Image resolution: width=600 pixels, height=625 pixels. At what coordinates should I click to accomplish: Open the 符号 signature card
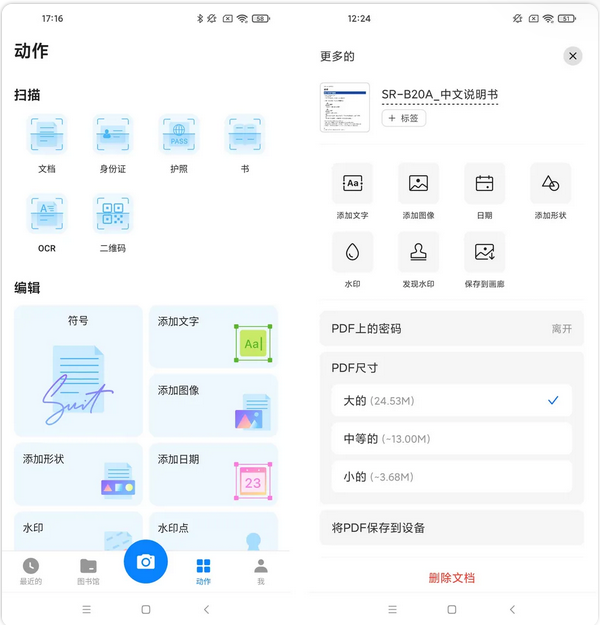tap(78, 371)
